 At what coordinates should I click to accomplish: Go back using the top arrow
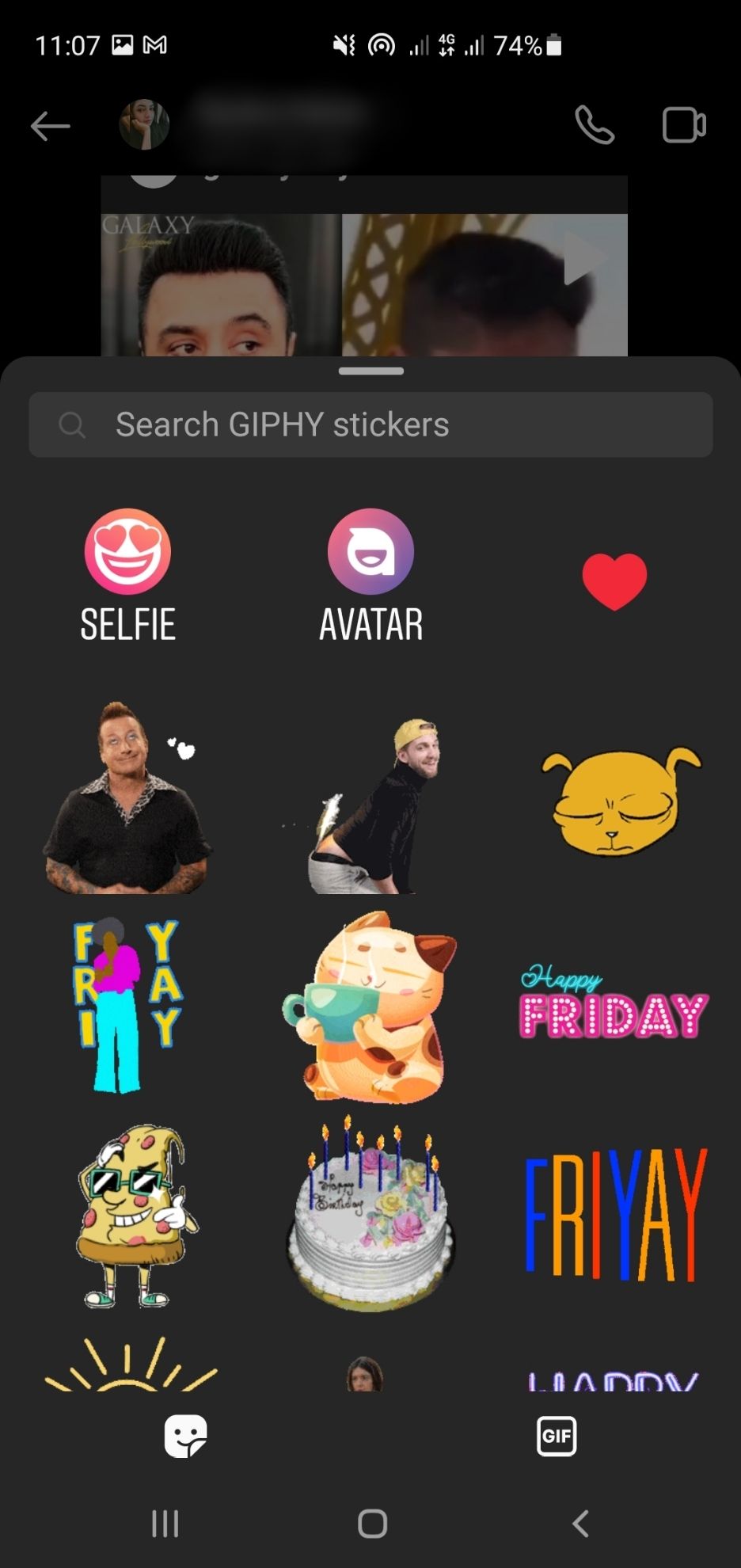coord(51,126)
